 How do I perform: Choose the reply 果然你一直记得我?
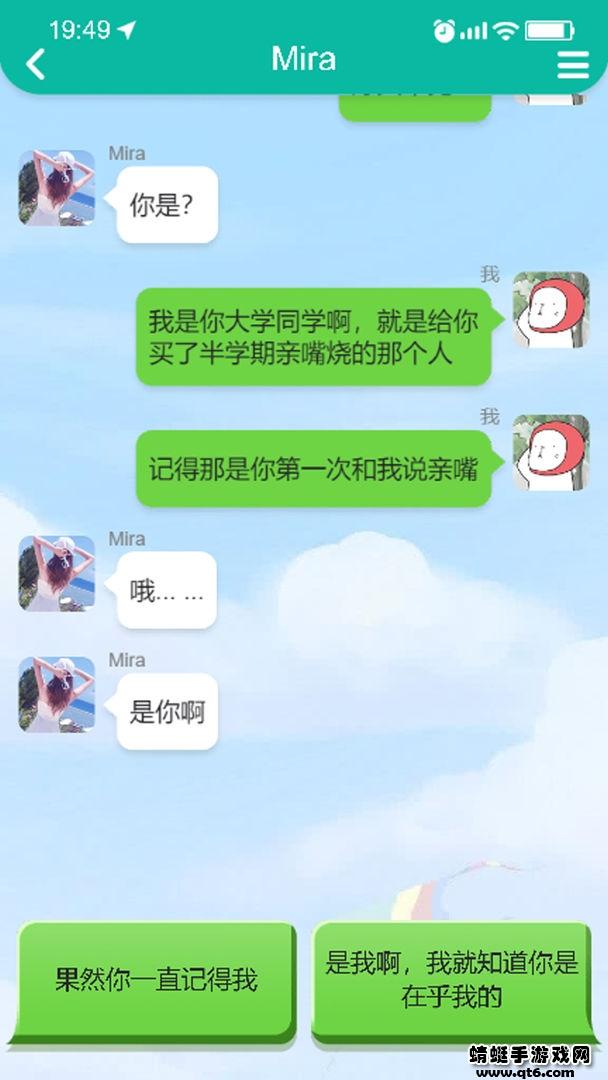click(x=156, y=981)
